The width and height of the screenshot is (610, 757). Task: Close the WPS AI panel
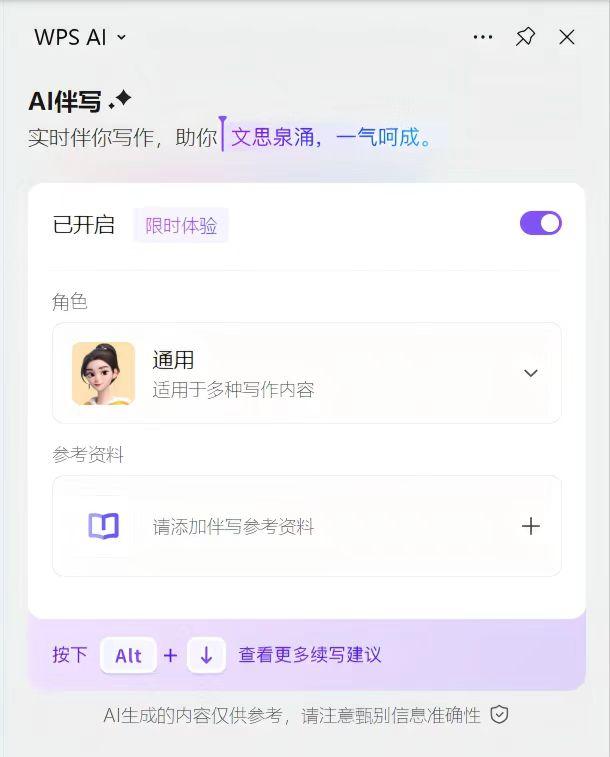pyautogui.click(x=567, y=37)
